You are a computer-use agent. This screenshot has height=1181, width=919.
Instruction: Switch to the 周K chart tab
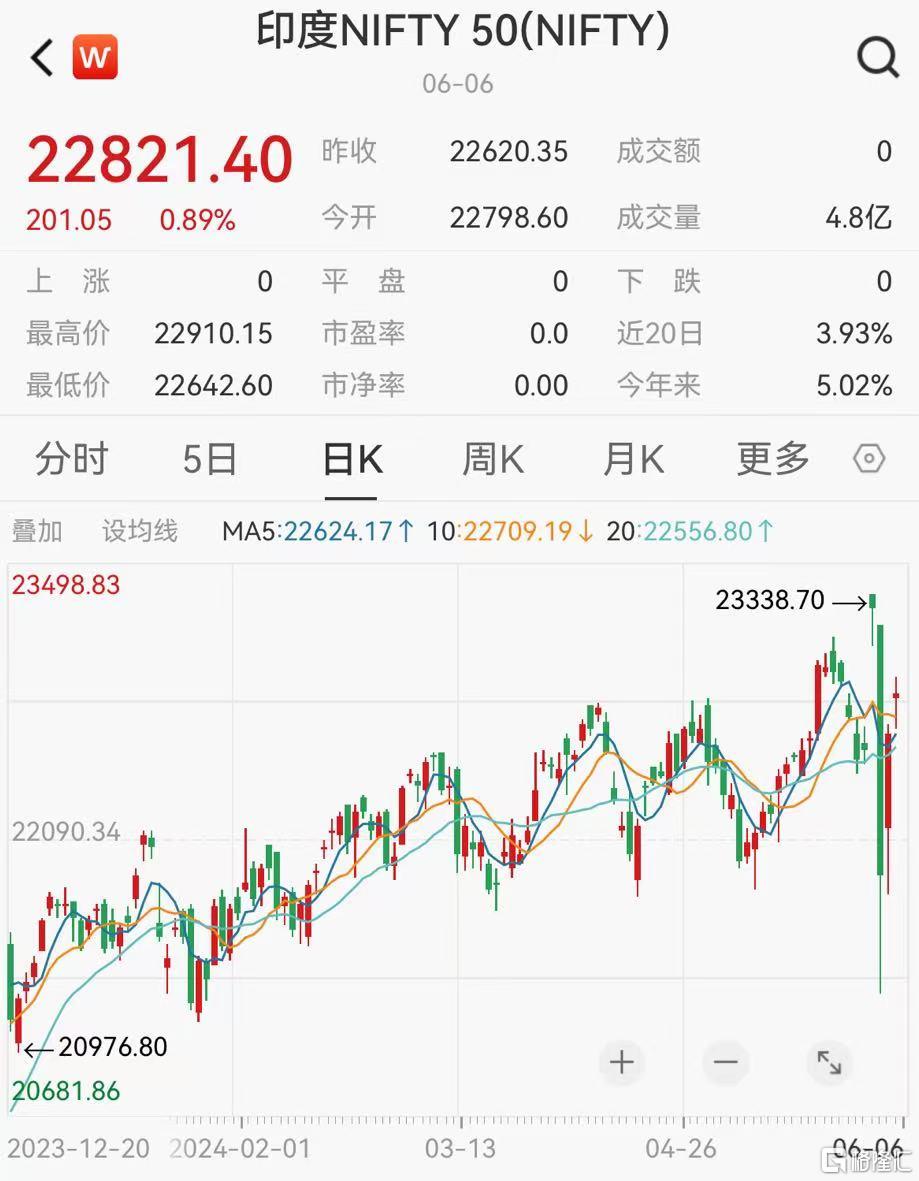[x=493, y=459]
